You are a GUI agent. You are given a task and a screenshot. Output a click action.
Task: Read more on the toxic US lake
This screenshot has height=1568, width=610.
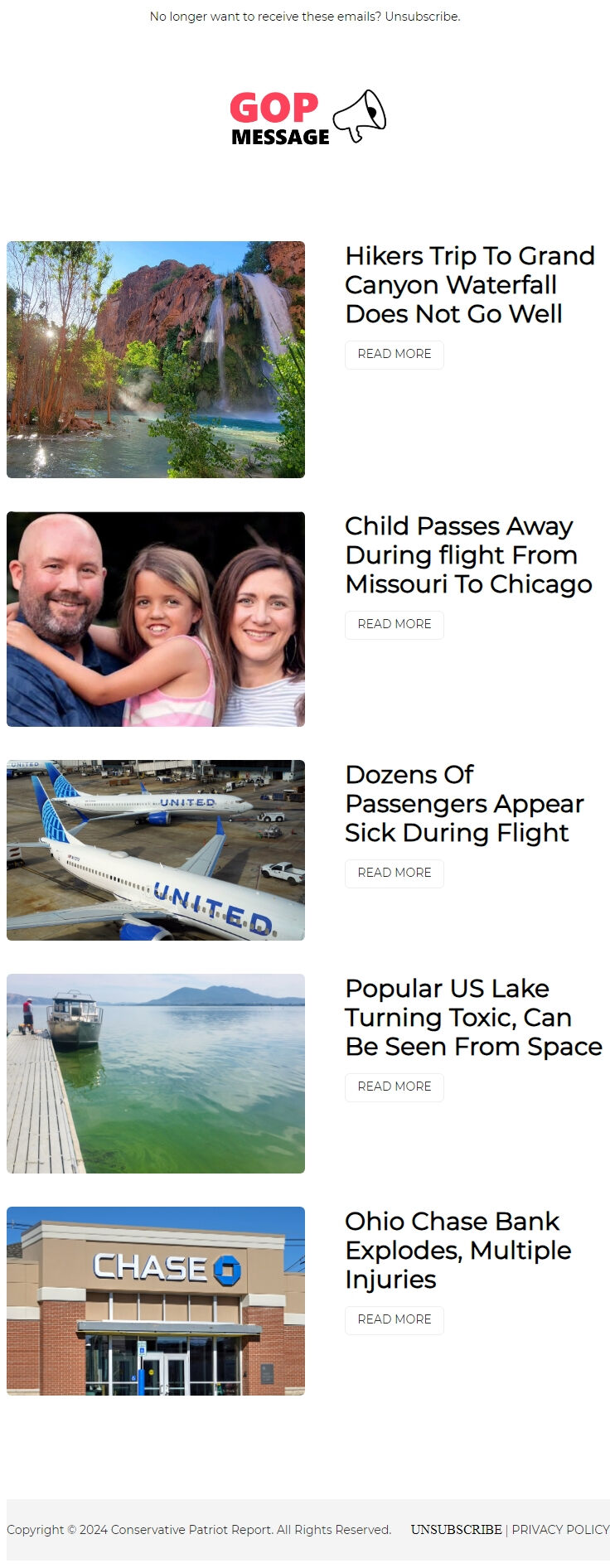click(395, 1086)
